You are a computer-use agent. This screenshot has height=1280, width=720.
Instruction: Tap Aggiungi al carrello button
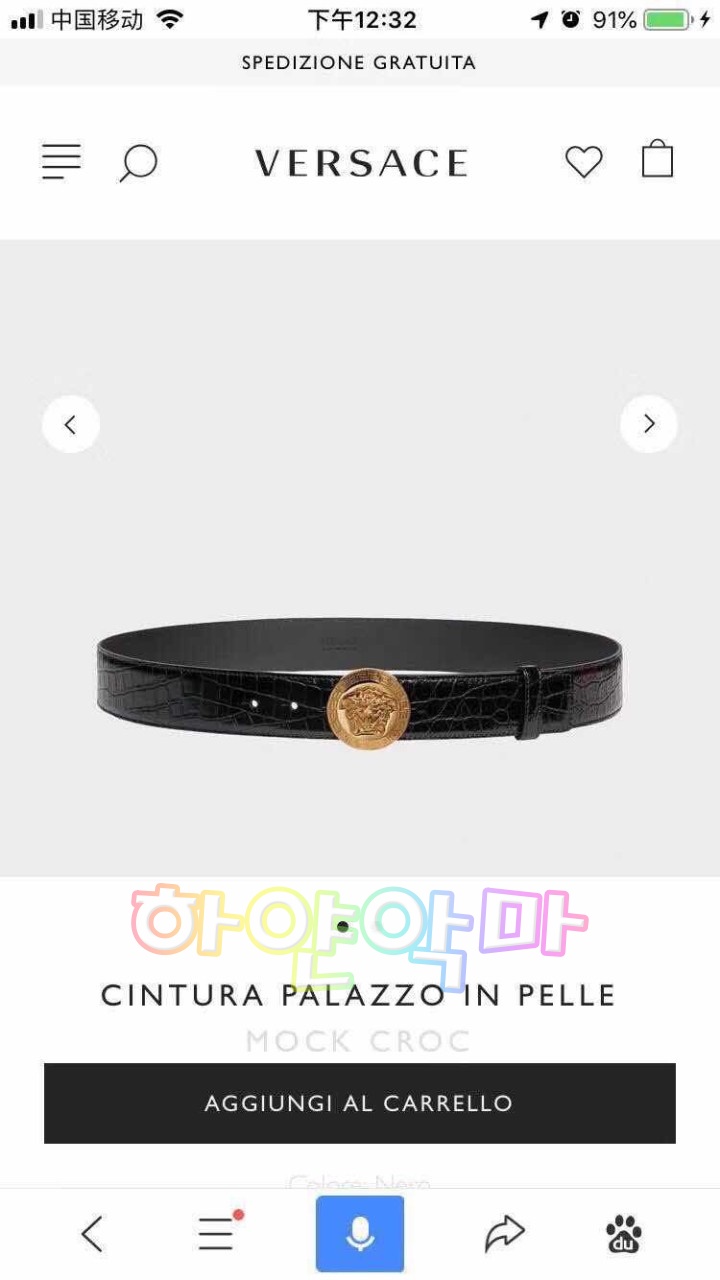[360, 1103]
